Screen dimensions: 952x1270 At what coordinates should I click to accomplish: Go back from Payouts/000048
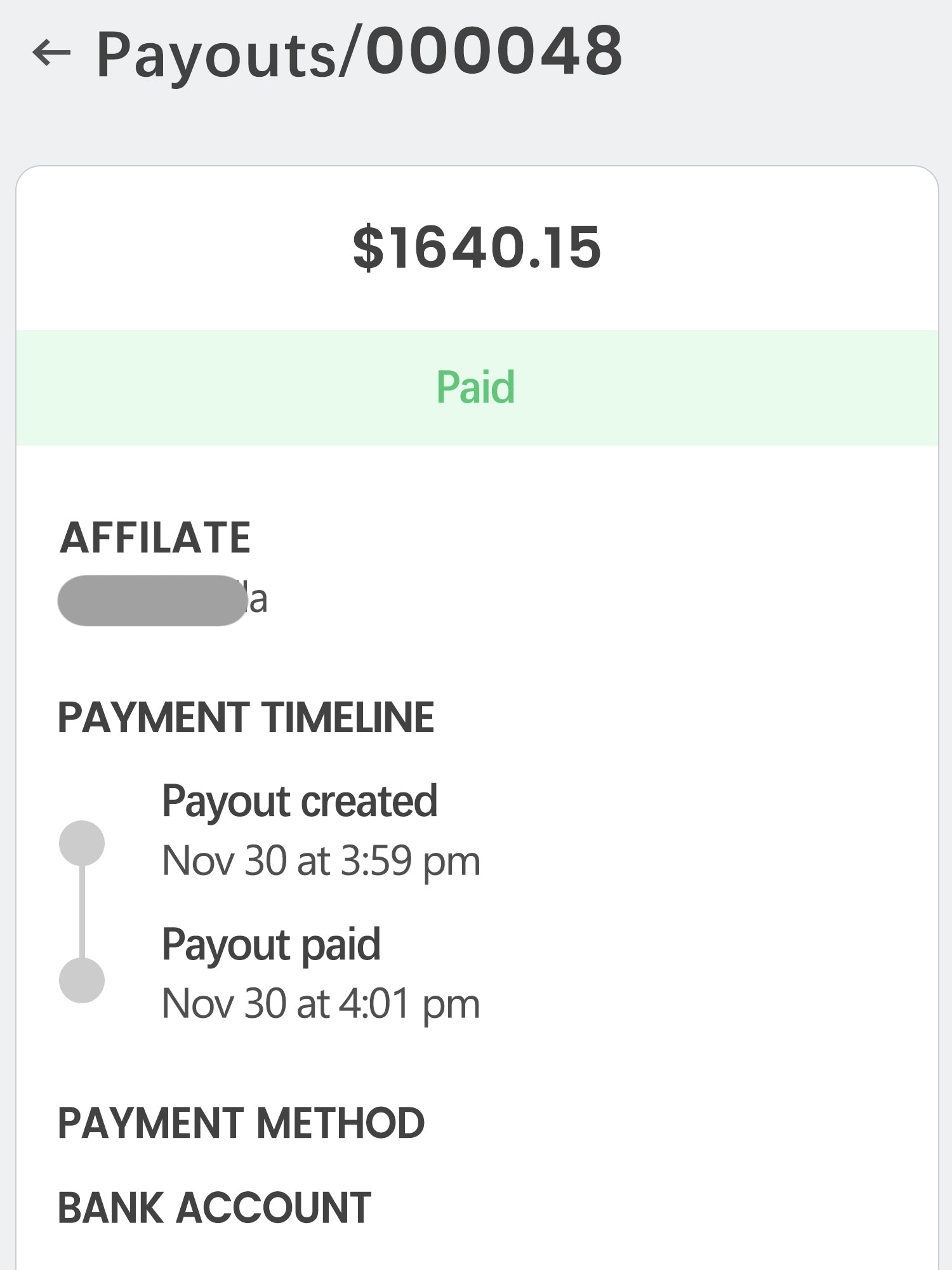(51, 53)
